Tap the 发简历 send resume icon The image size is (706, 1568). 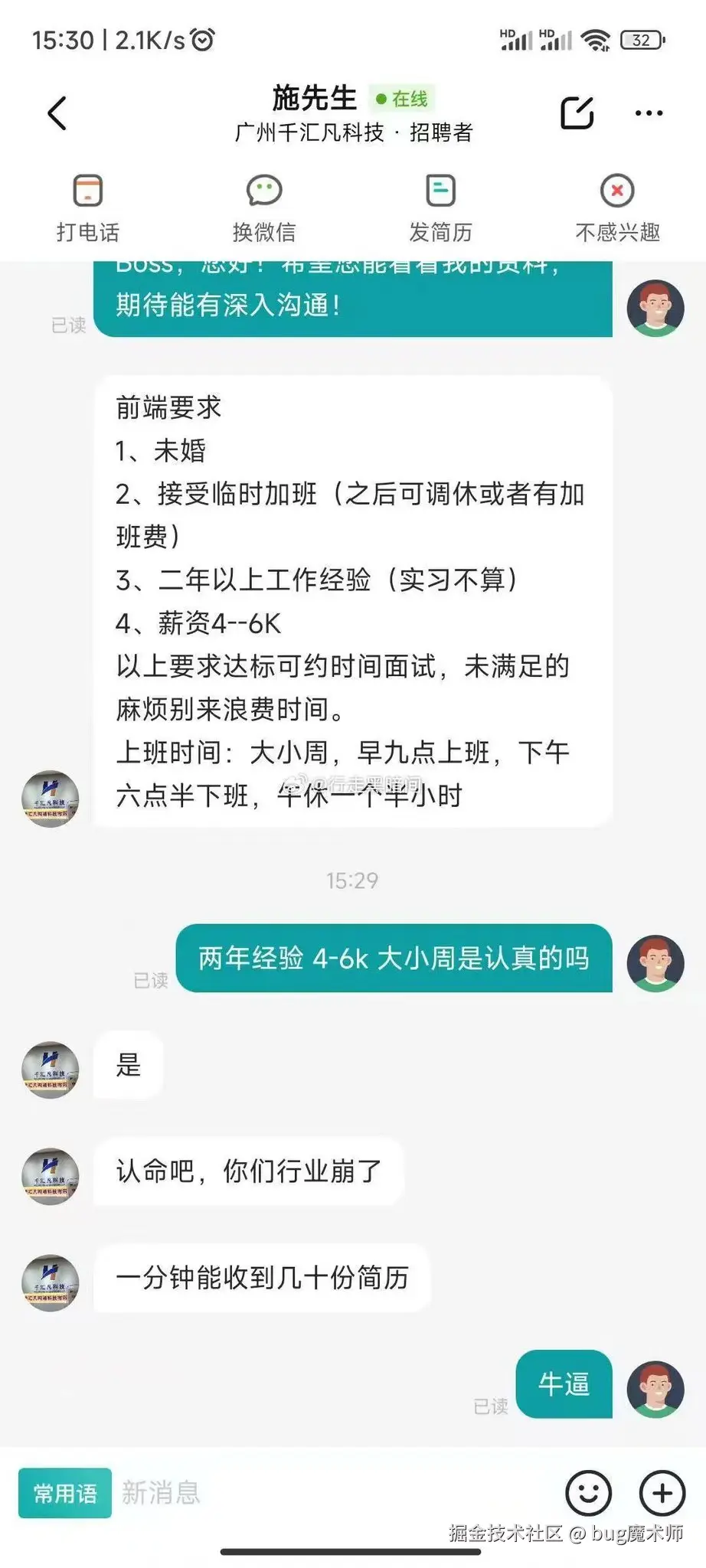click(x=440, y=191)
